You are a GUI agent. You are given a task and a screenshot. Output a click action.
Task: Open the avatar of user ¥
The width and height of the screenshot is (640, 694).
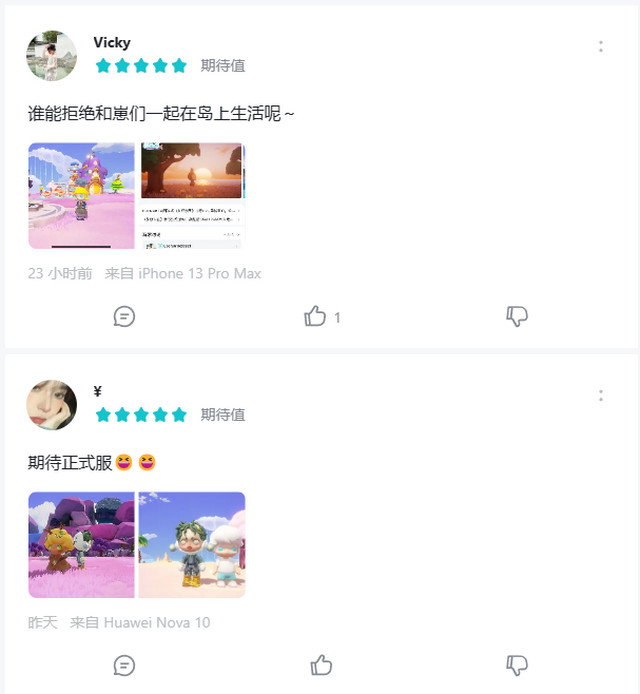(x=51, y=404)
